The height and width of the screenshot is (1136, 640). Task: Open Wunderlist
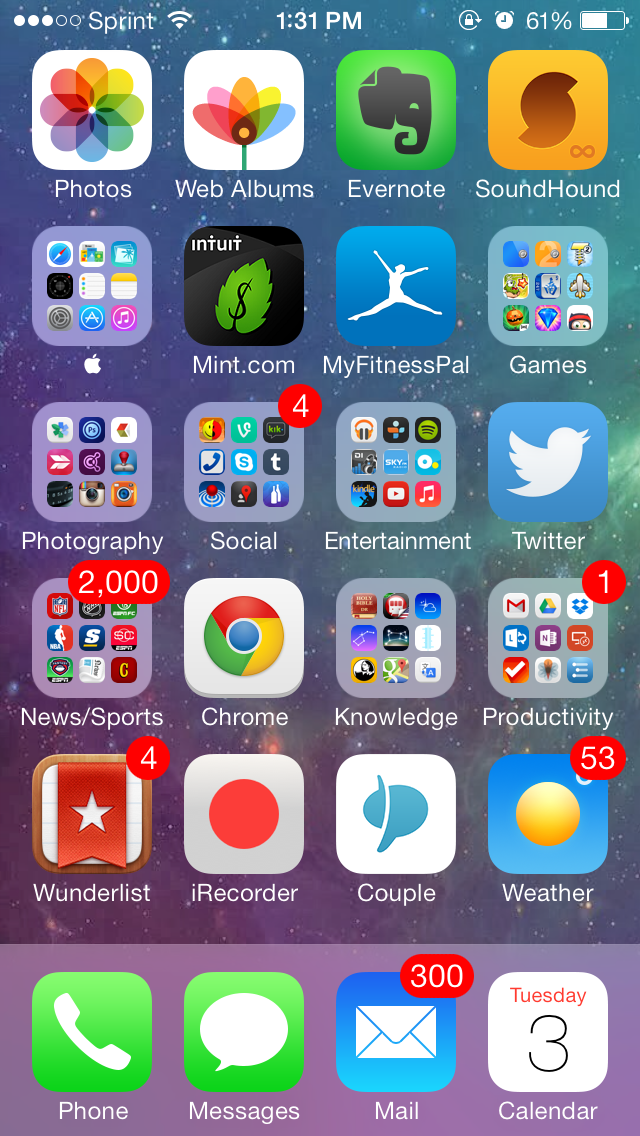point(92,814)
